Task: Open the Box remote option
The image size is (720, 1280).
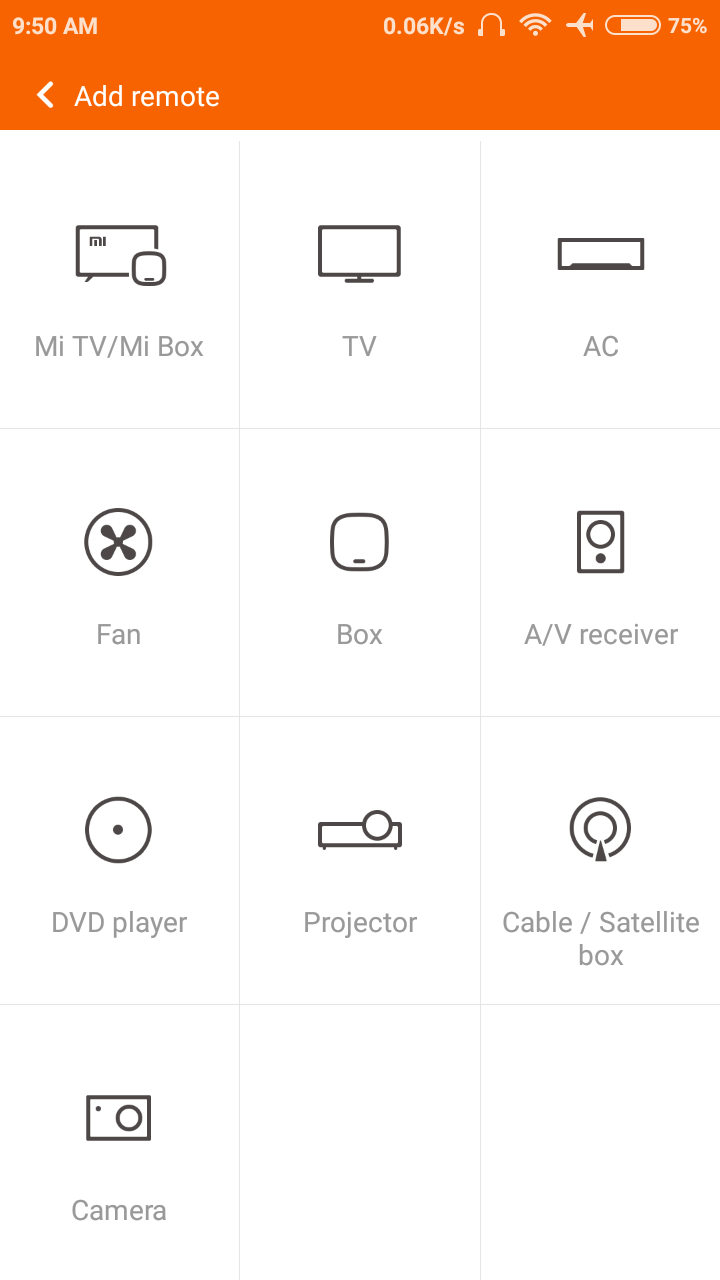Action: tap(359, 574)
